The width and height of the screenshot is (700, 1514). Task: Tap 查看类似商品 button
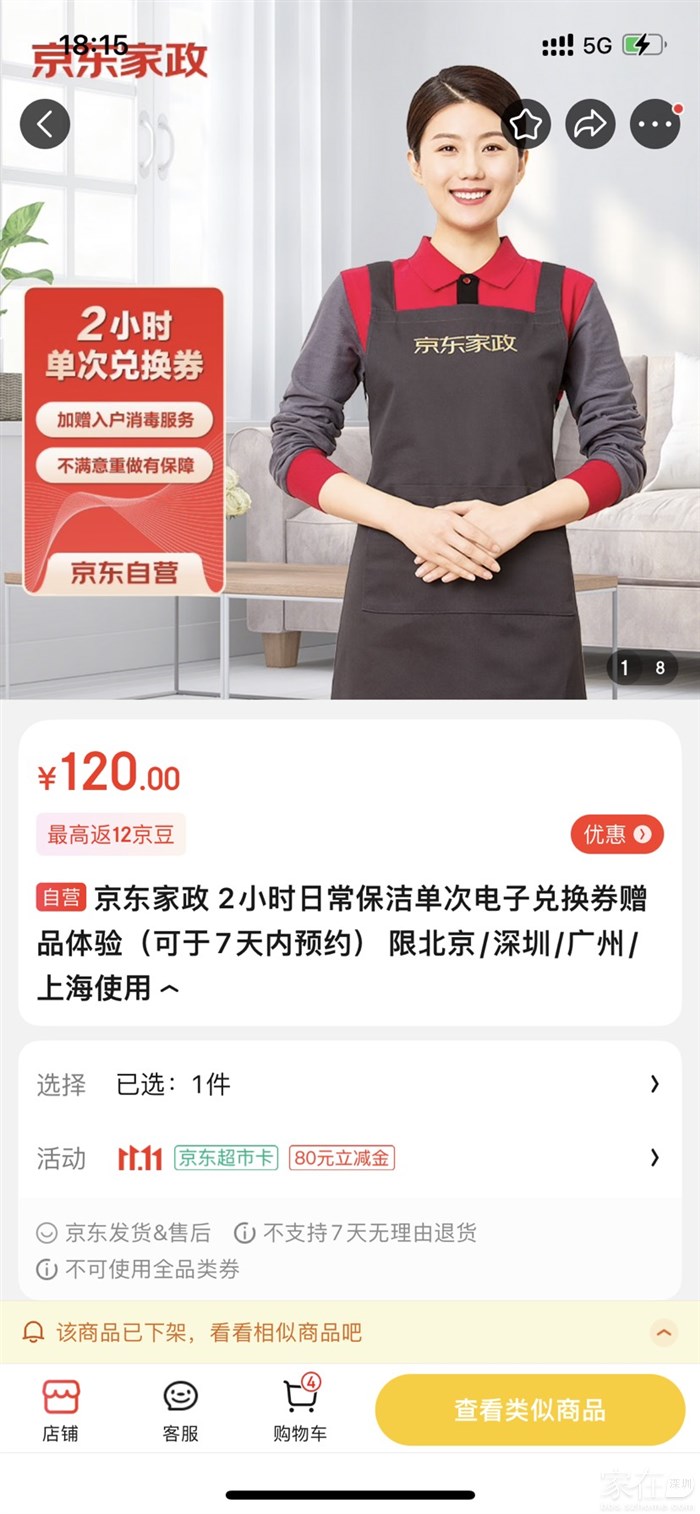tap(530, 1410)
